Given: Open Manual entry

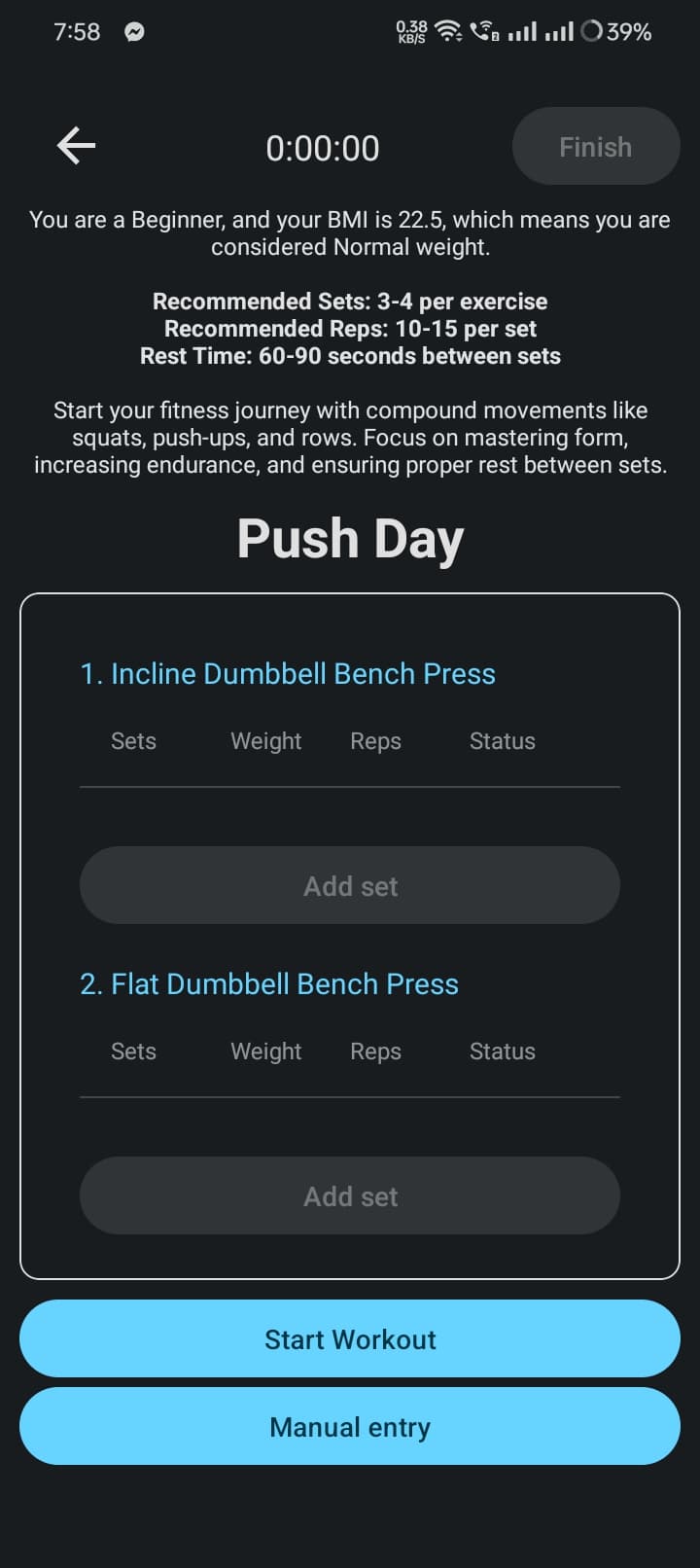Looking at the screenshot, I should pyautogui.click(x=350, y=1427).
